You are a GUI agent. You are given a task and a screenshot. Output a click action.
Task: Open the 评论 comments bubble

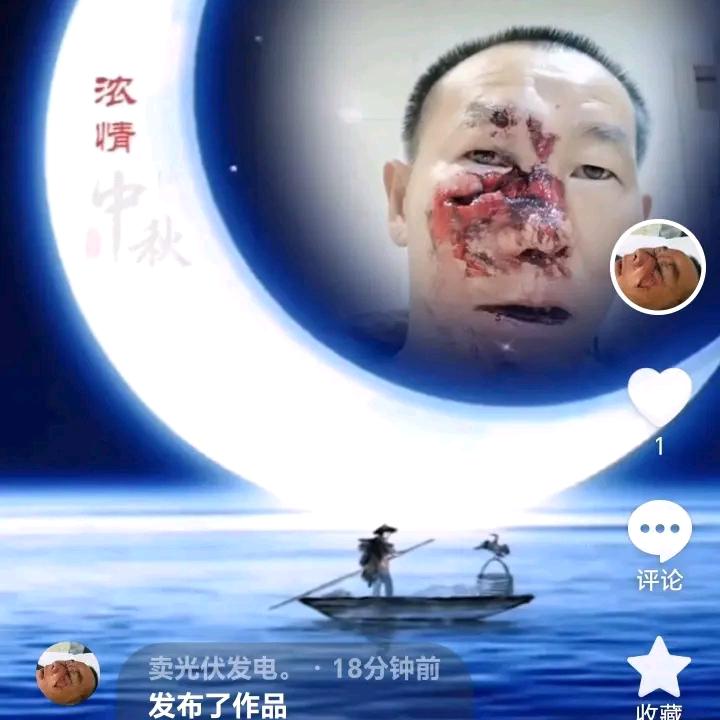click(659, 531)
